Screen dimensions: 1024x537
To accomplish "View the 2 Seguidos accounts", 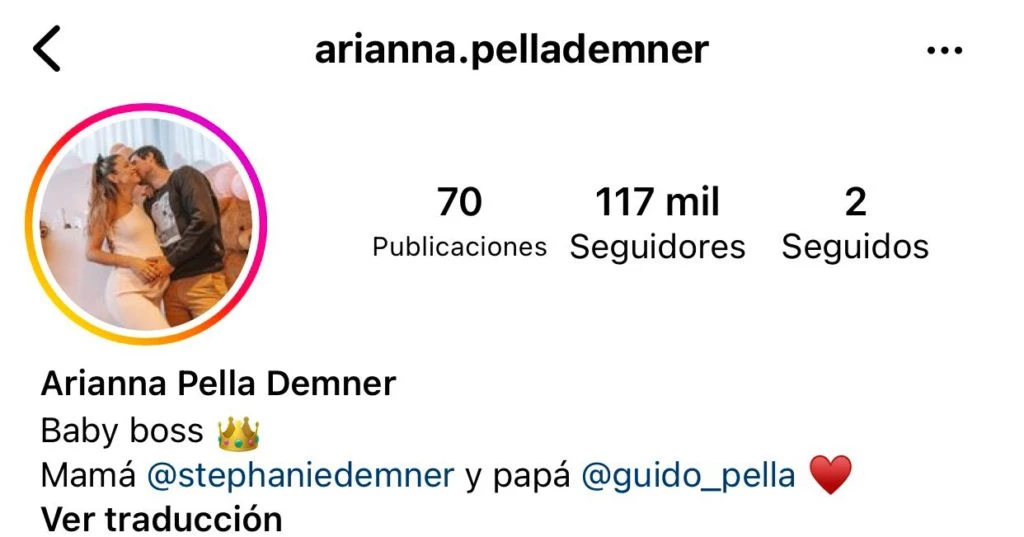I will (x=855, y=223).
